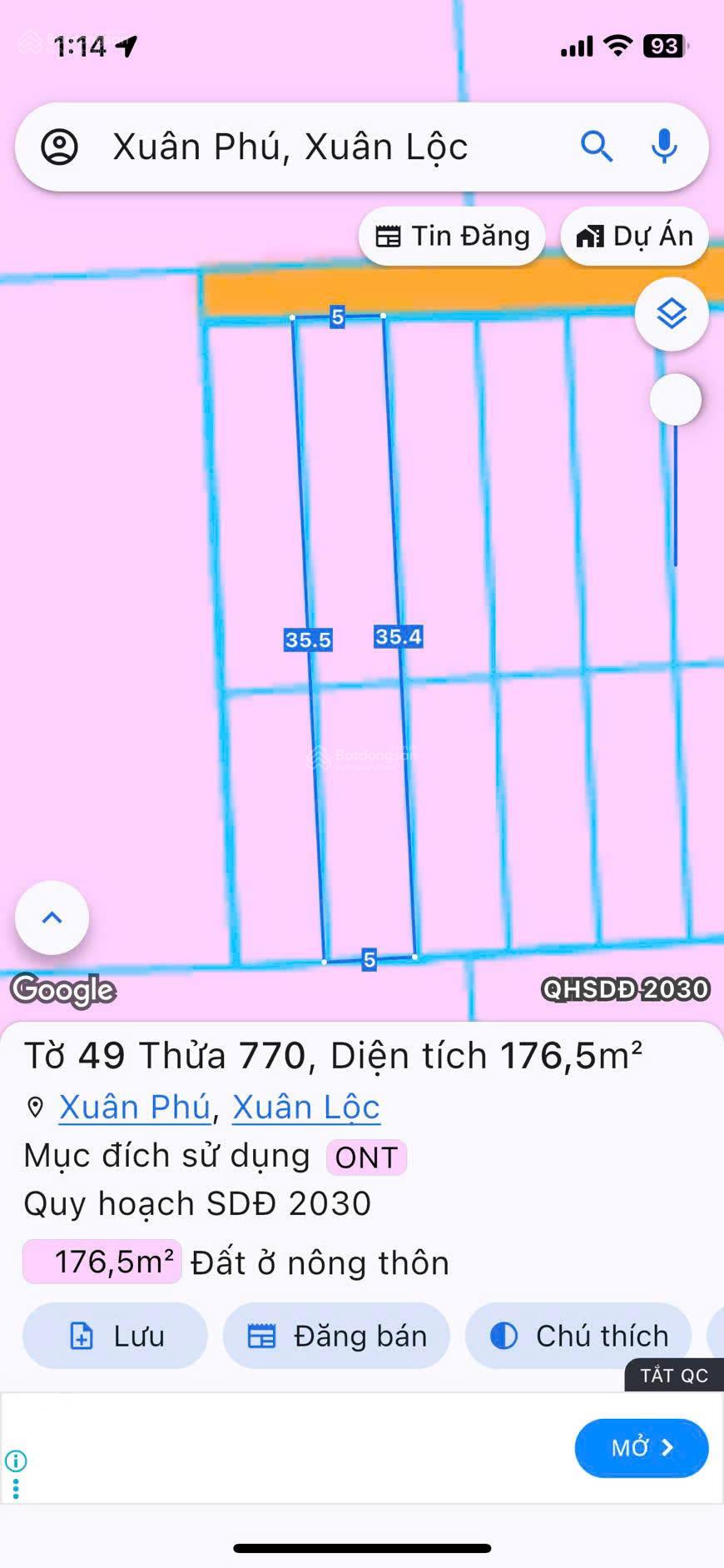The height and width of the screenshot is (1568, 724).
Task: Tap Đăng bán to list this plot
Action: click(x=336, y=1336)
